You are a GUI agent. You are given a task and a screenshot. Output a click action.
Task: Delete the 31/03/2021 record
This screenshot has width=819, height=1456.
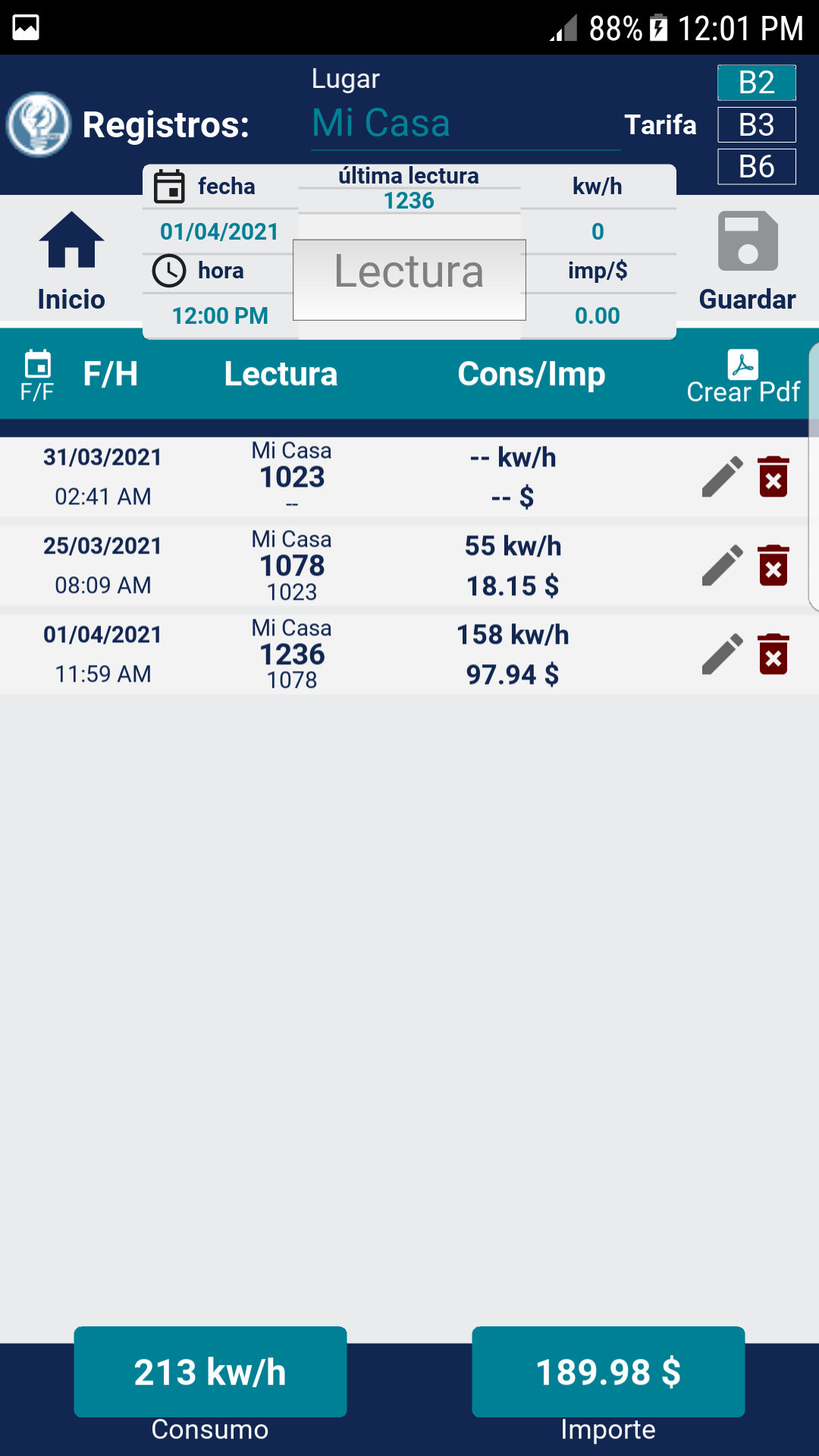[773, 477]
